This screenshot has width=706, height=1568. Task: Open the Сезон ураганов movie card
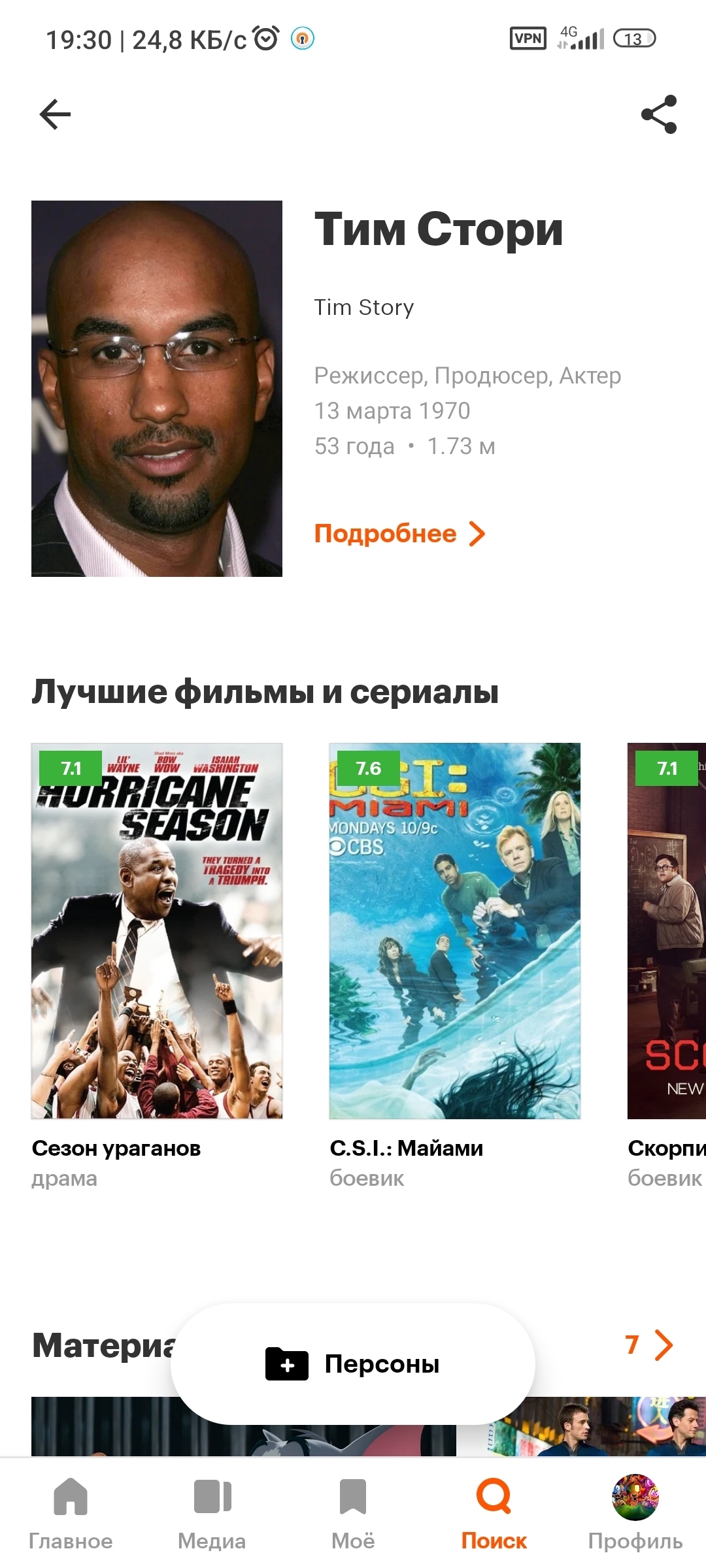[157, 930]
